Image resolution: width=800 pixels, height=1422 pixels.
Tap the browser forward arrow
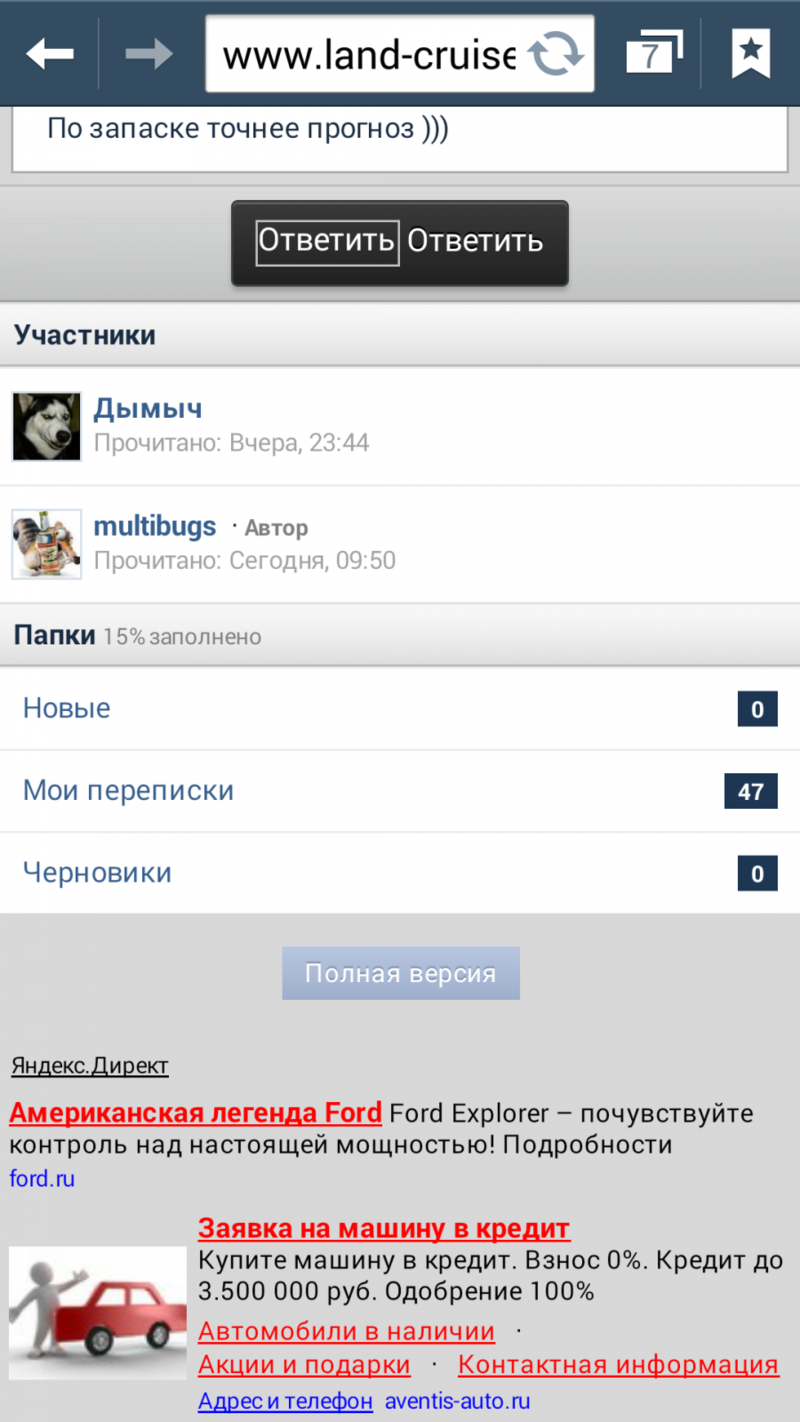point(150,53)
